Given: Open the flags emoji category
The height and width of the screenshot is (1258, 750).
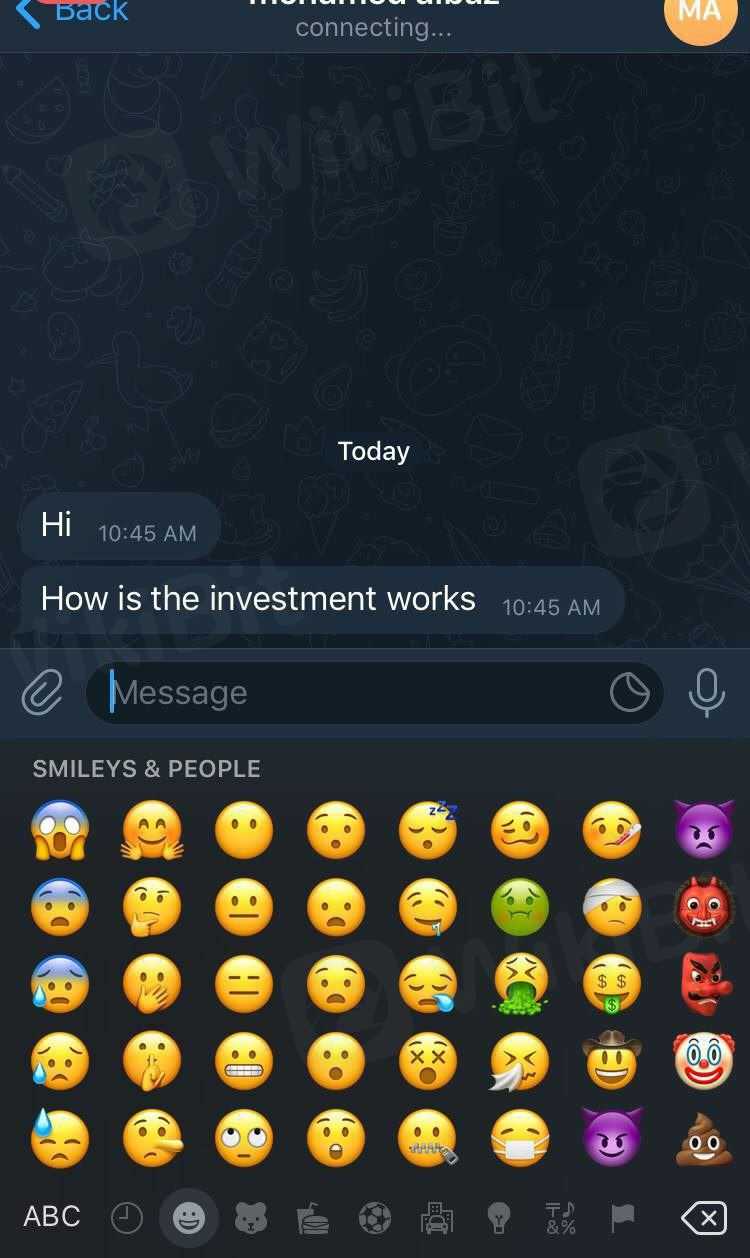Looking at the screenshot, I should click(622, 1218).
